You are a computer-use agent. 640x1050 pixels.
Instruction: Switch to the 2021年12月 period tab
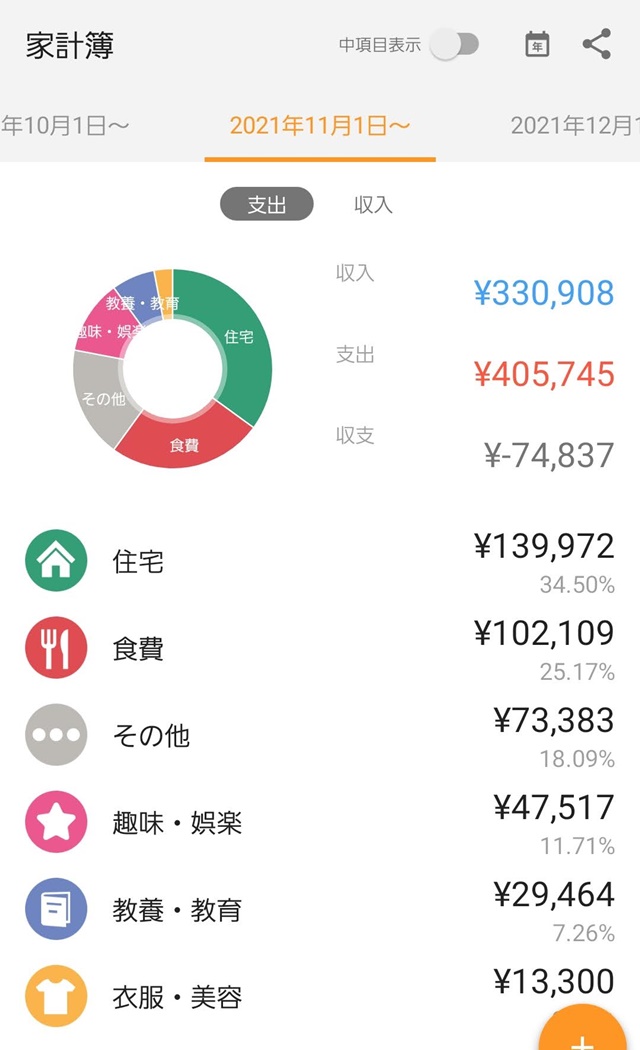pos(575,125)
